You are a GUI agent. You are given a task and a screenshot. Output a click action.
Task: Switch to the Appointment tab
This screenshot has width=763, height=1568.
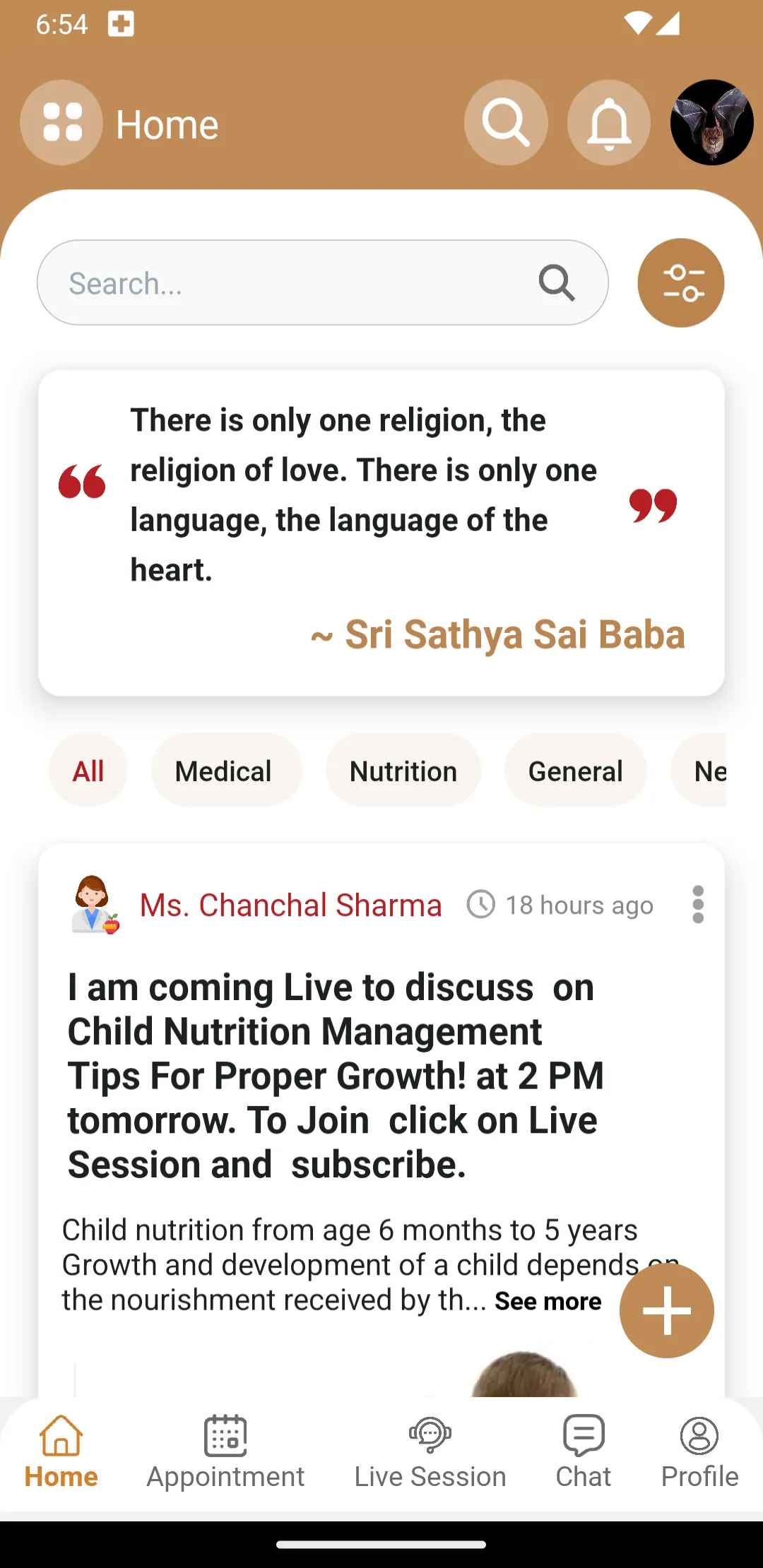[x=225, y=1454]
